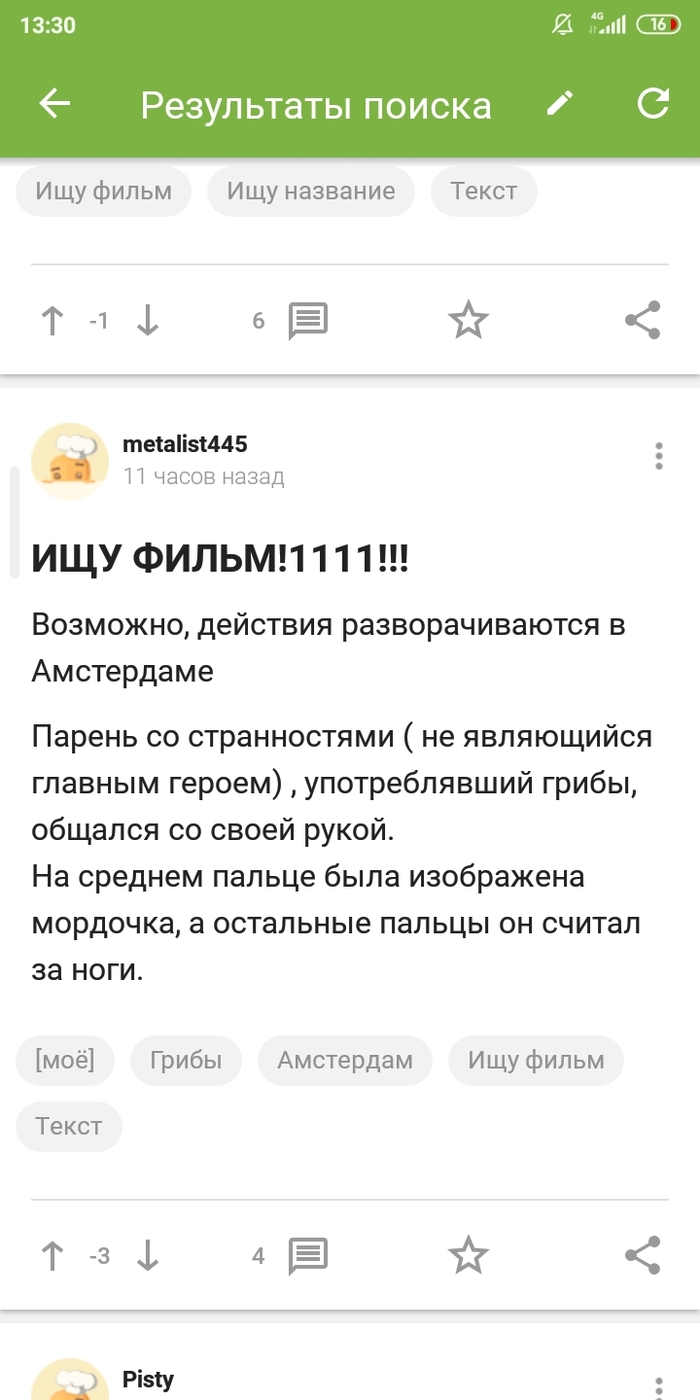The width and height of the screenshot is (700, 1400).
Task: Select the 'Ищу название' tag chip
Action: pyautogui.click(x=310, y=191)
